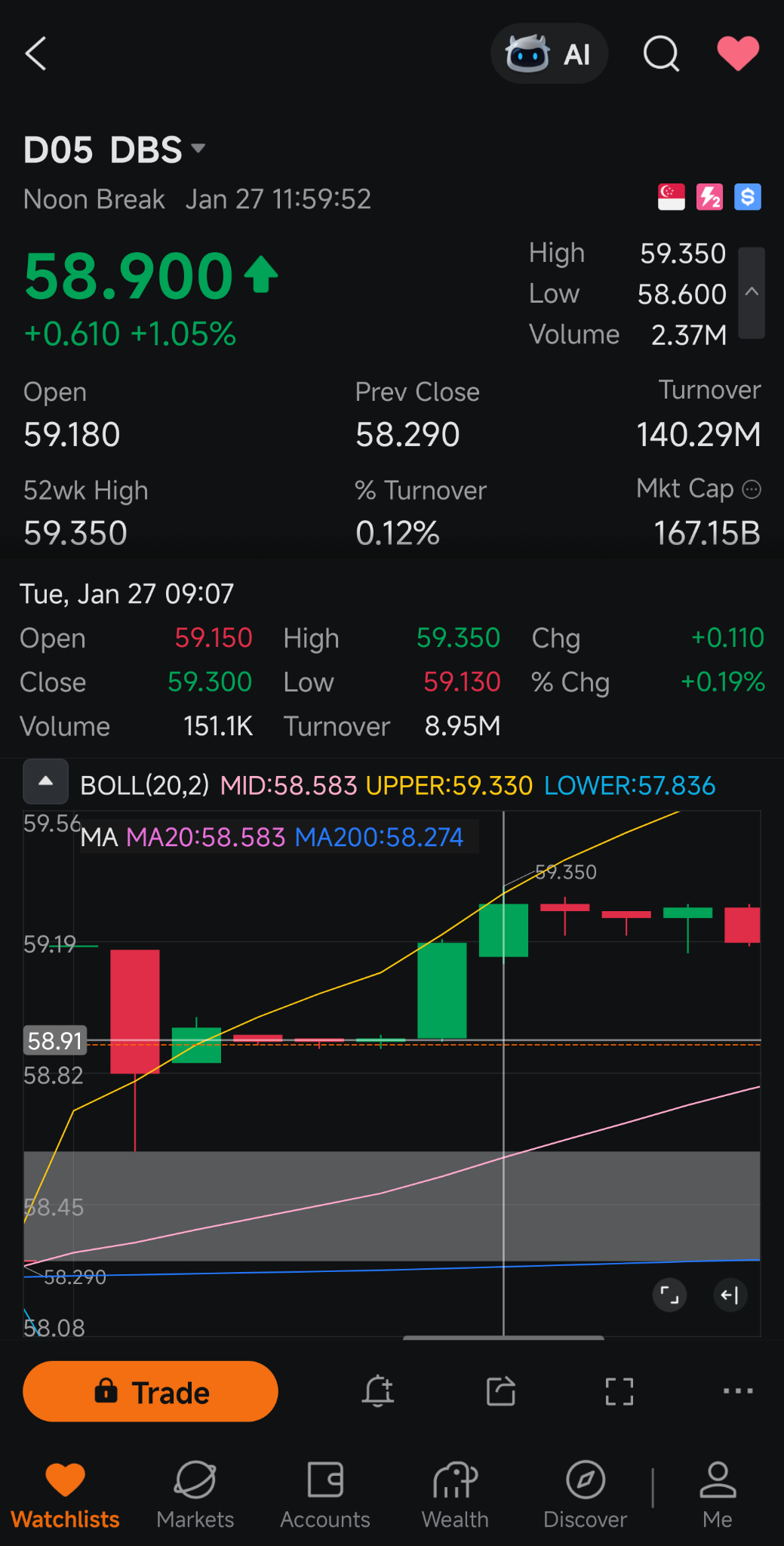Go back to the previous screen
784x1546 pixels.
point(36,54)
